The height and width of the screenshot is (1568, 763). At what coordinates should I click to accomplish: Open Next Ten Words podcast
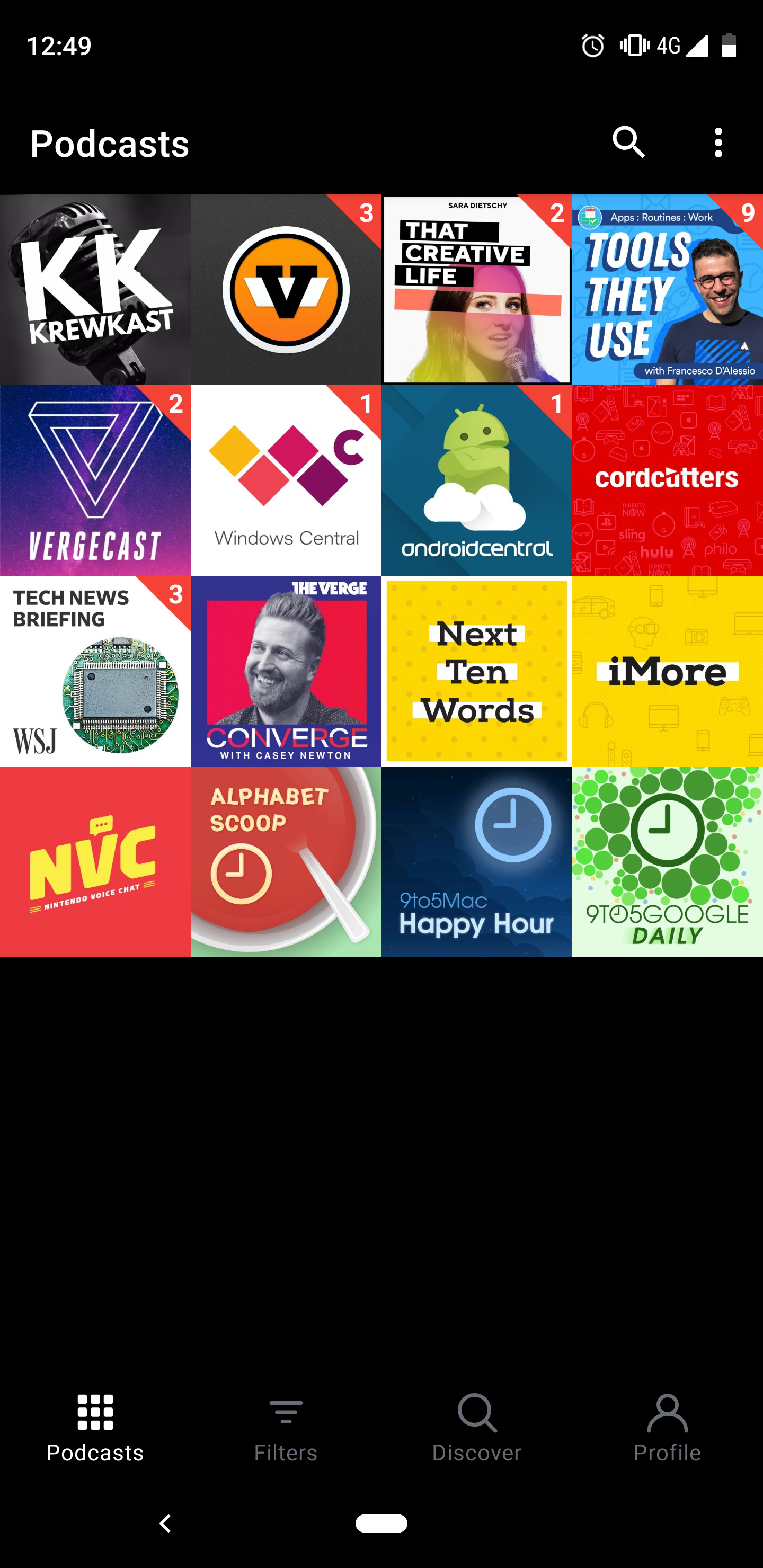pyautogui.click(x=477, y=671)
